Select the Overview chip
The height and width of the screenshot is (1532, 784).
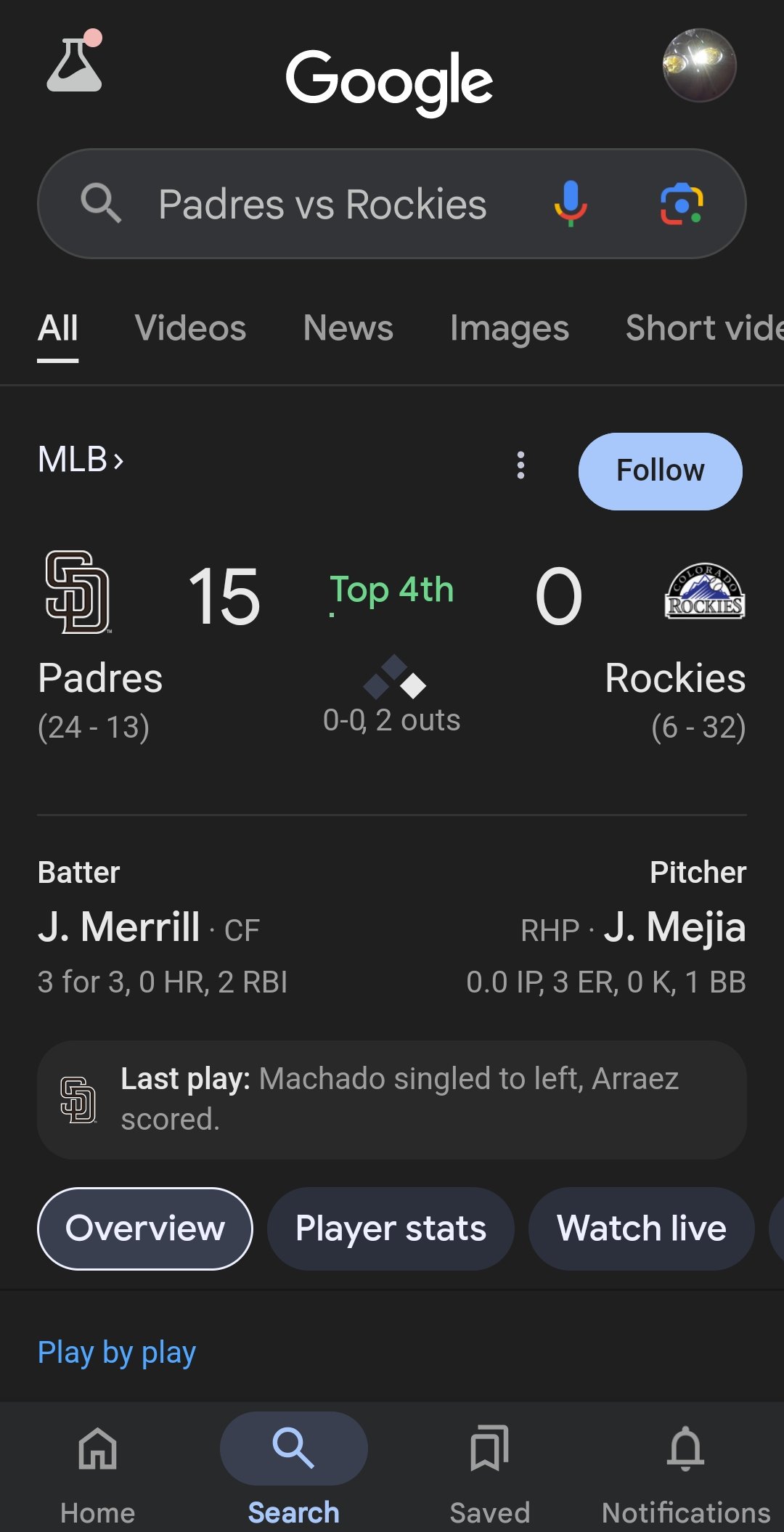[145, 1229]
